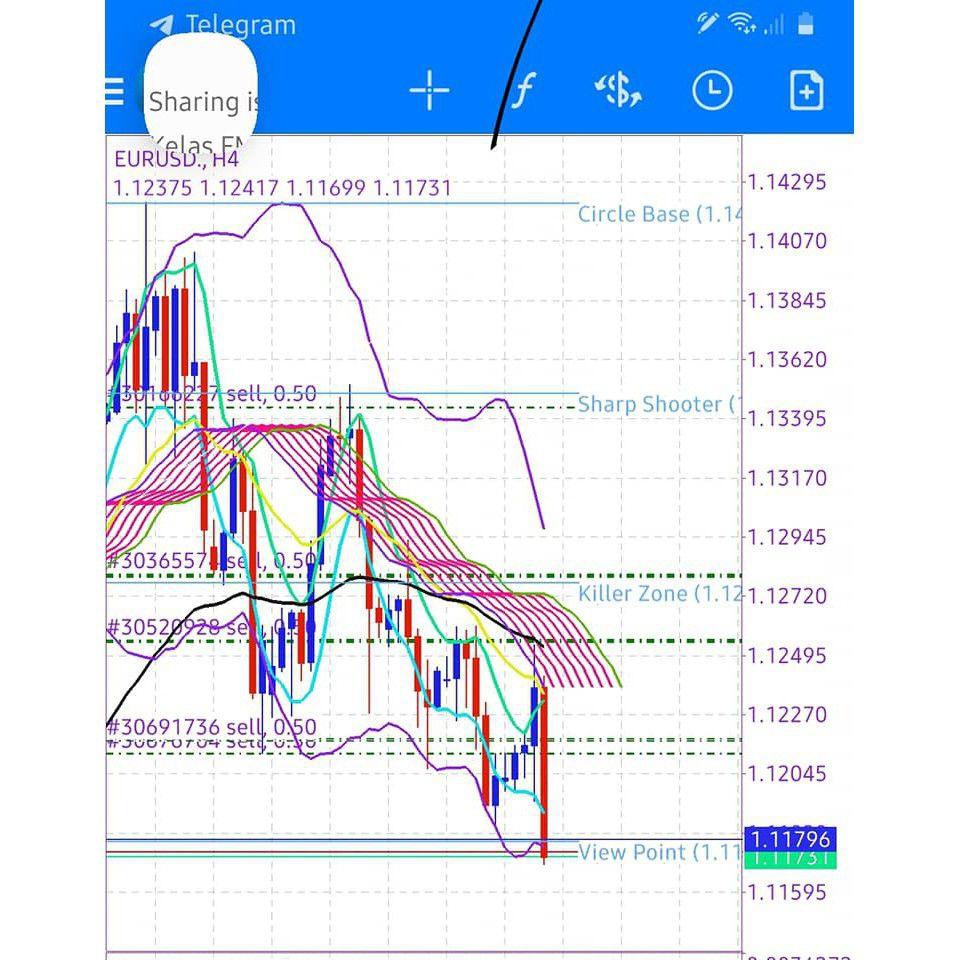960x960 pixels.
Task: Activate the crosshair tool
Action: tap(430, 92)
